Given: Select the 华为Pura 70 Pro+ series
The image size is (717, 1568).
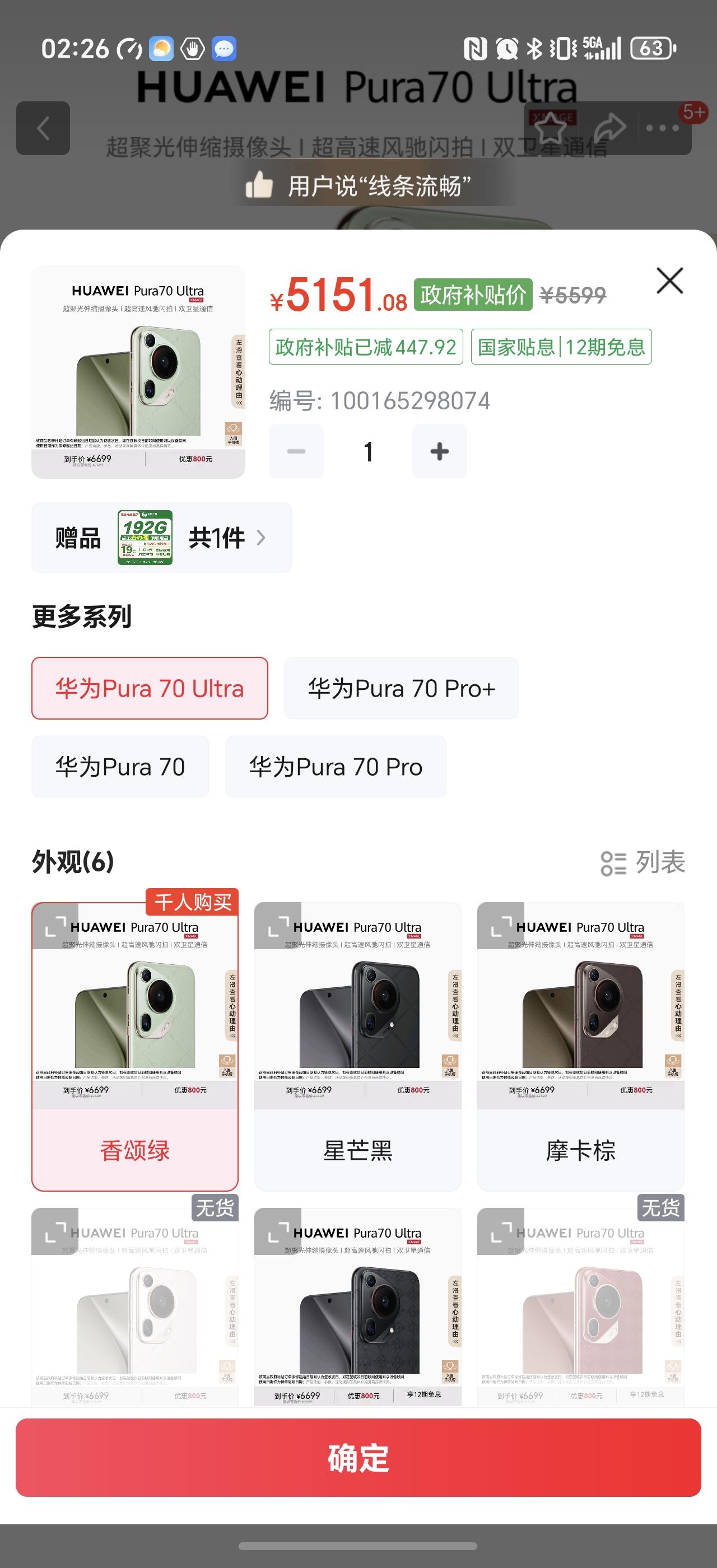Looking at the screenshot, I should 401,688.
